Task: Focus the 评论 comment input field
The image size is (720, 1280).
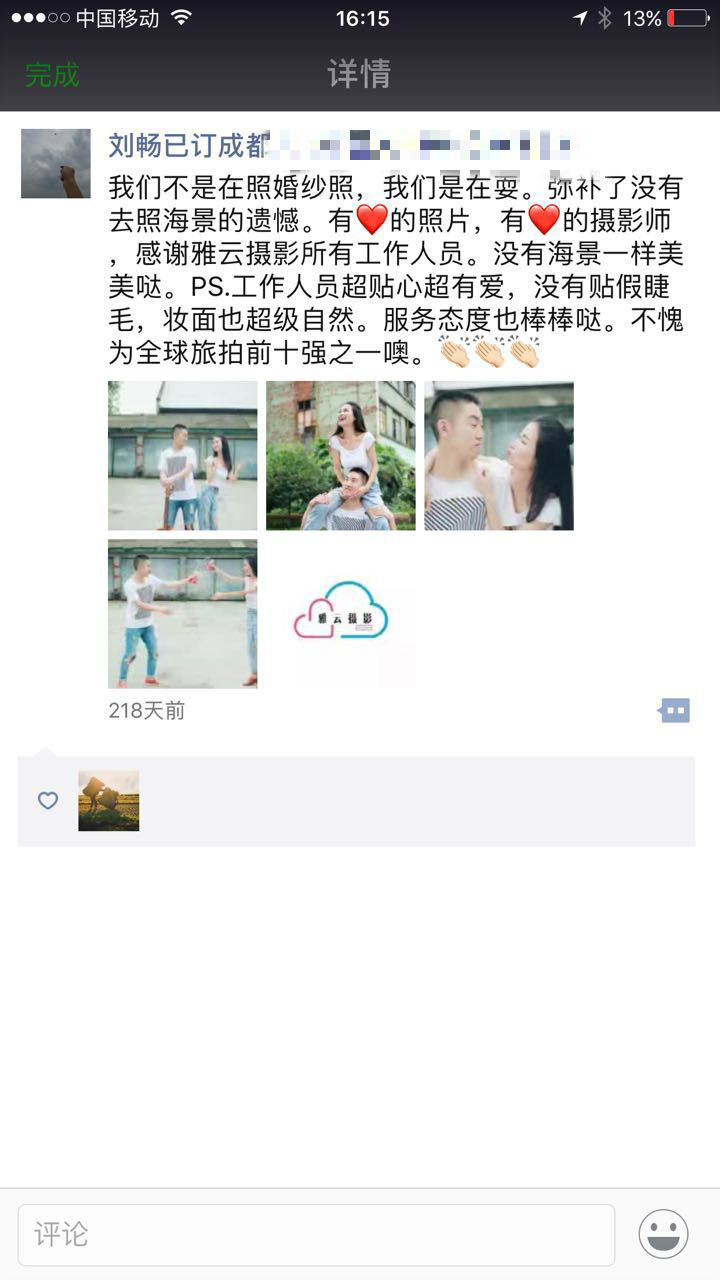Action: (316, 1234)
